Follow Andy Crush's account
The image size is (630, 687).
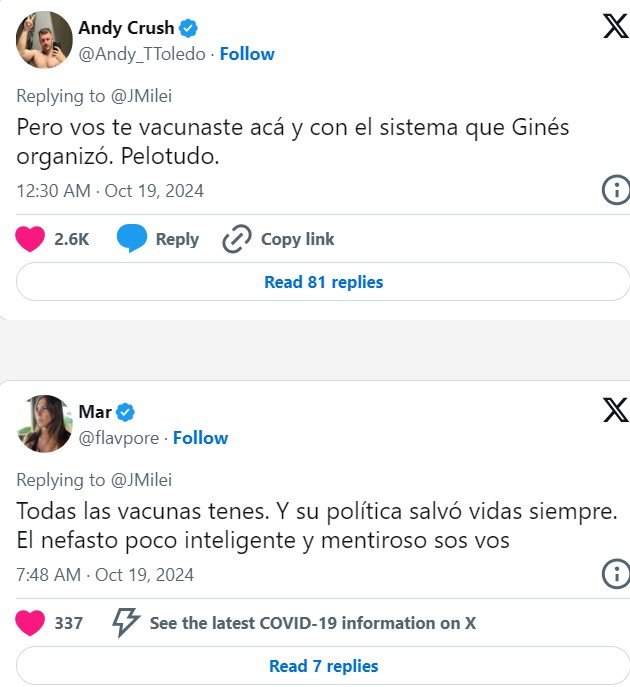247,53
